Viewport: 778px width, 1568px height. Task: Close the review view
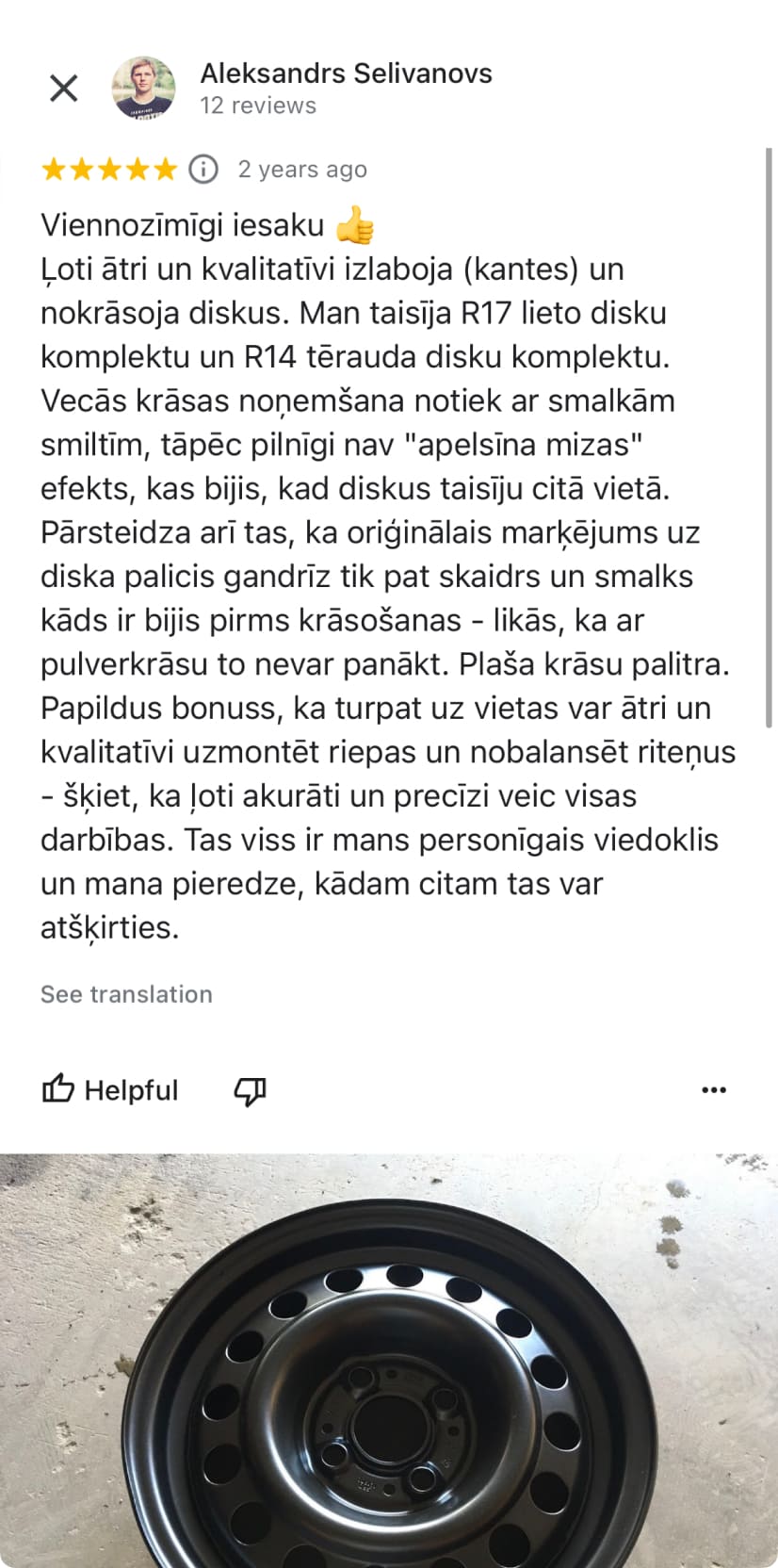coord(63,89)
